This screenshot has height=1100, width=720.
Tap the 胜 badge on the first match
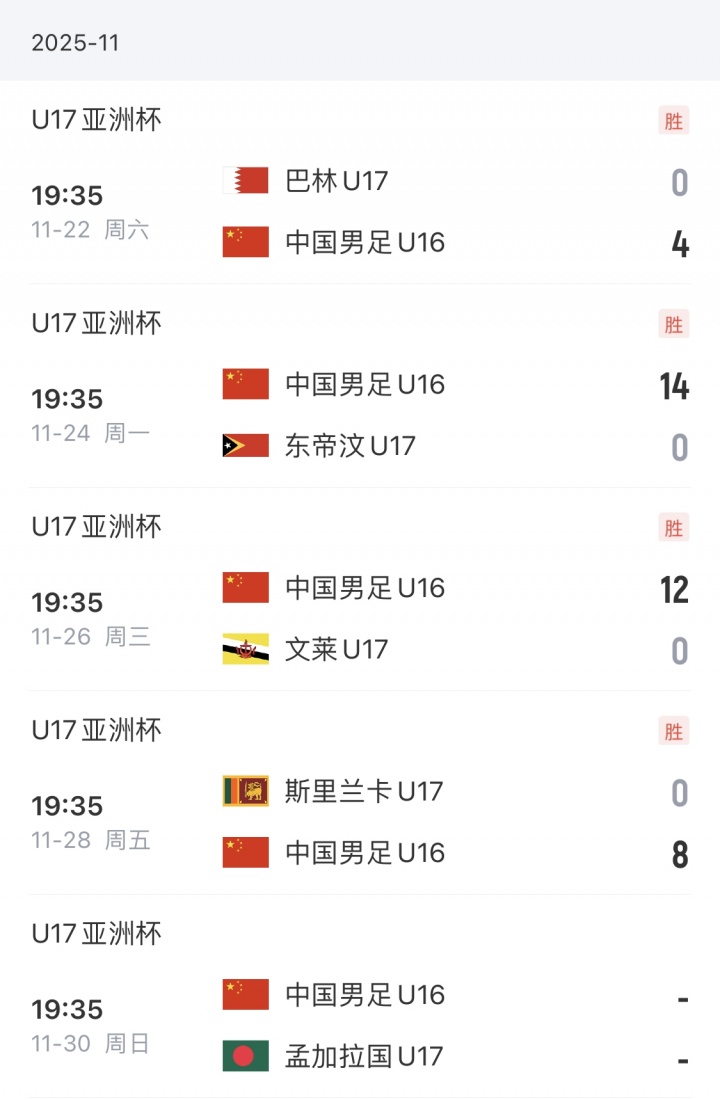674,120
